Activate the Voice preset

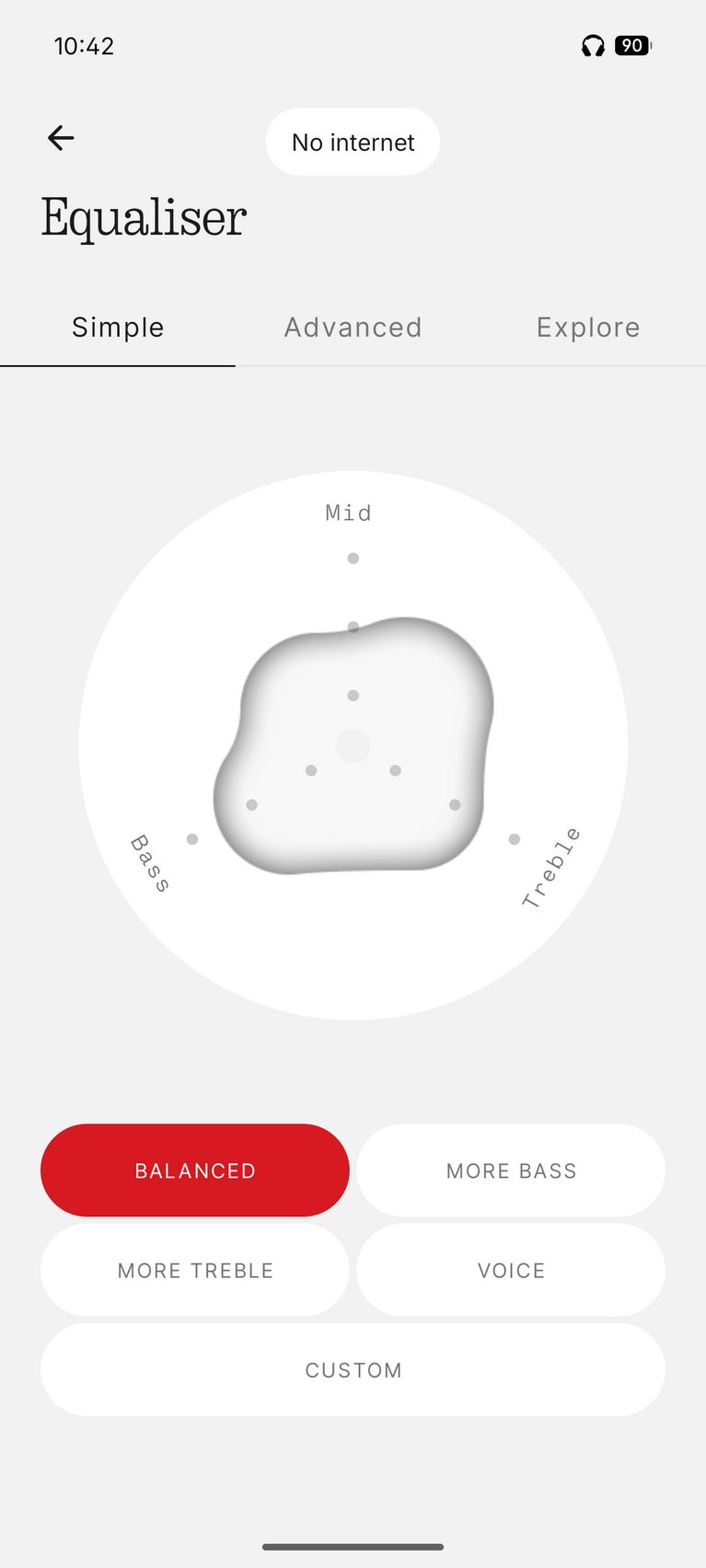[511, 1271]
